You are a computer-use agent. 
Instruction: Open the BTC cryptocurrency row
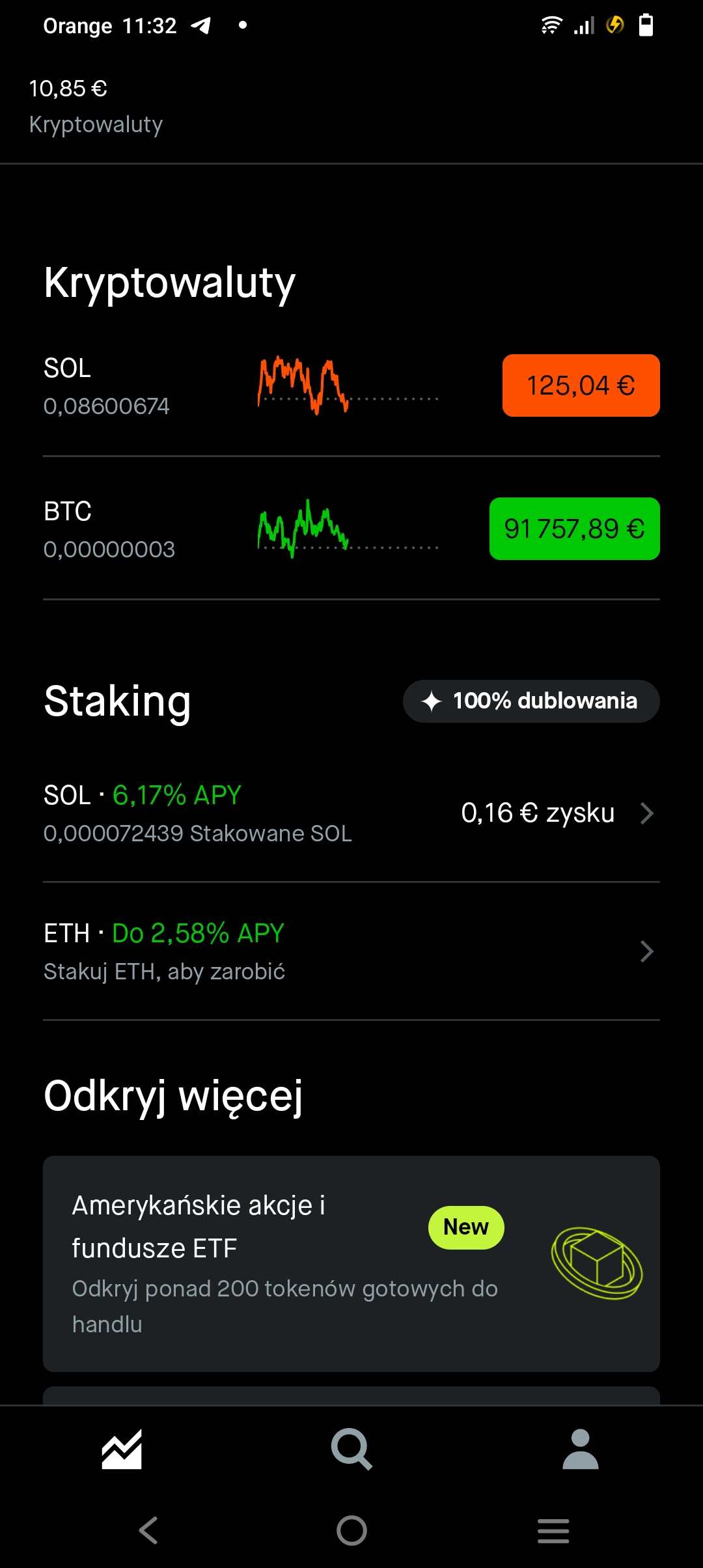click(351, 529)
